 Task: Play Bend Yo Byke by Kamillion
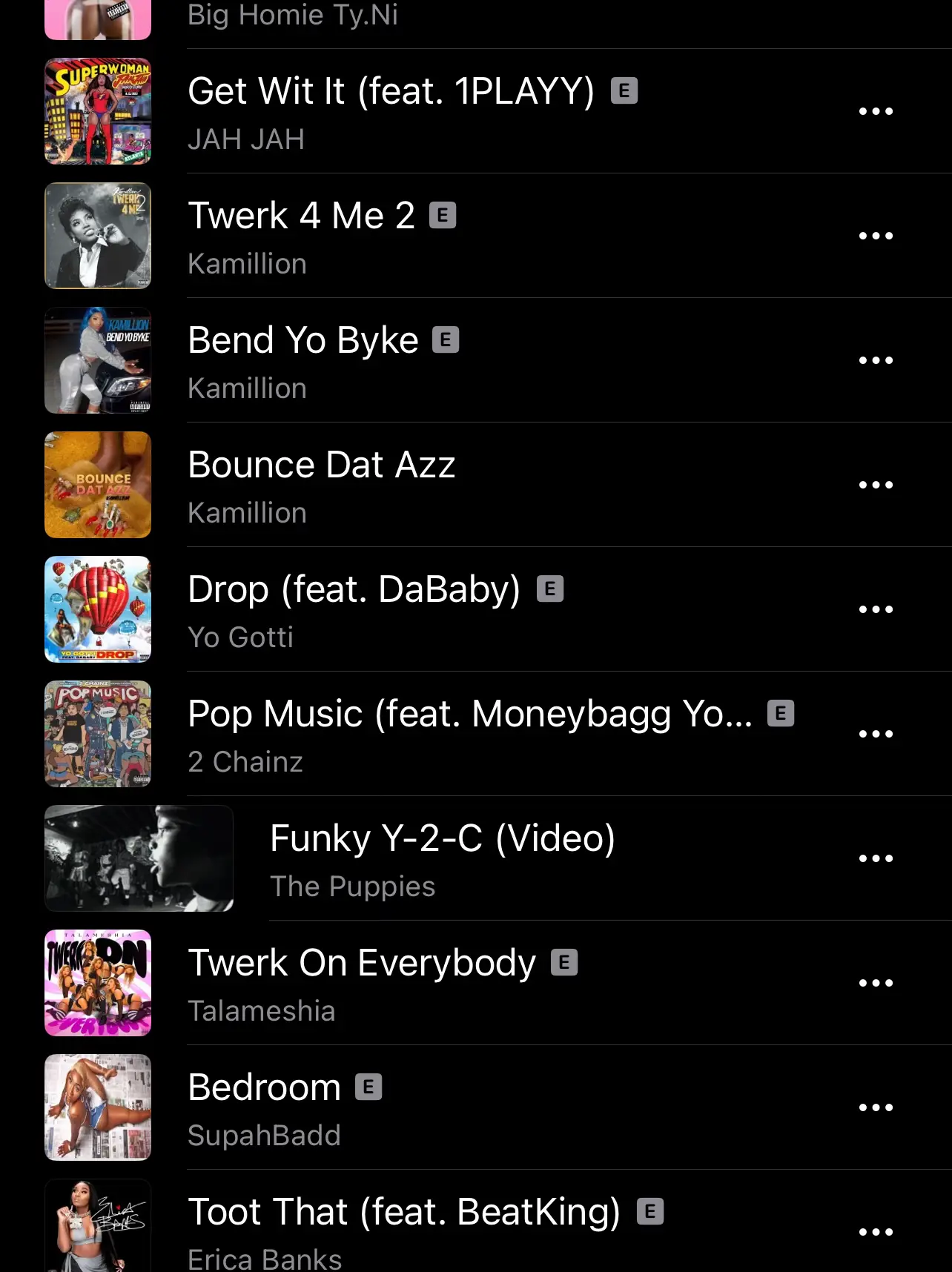click(x=303, y=360)
